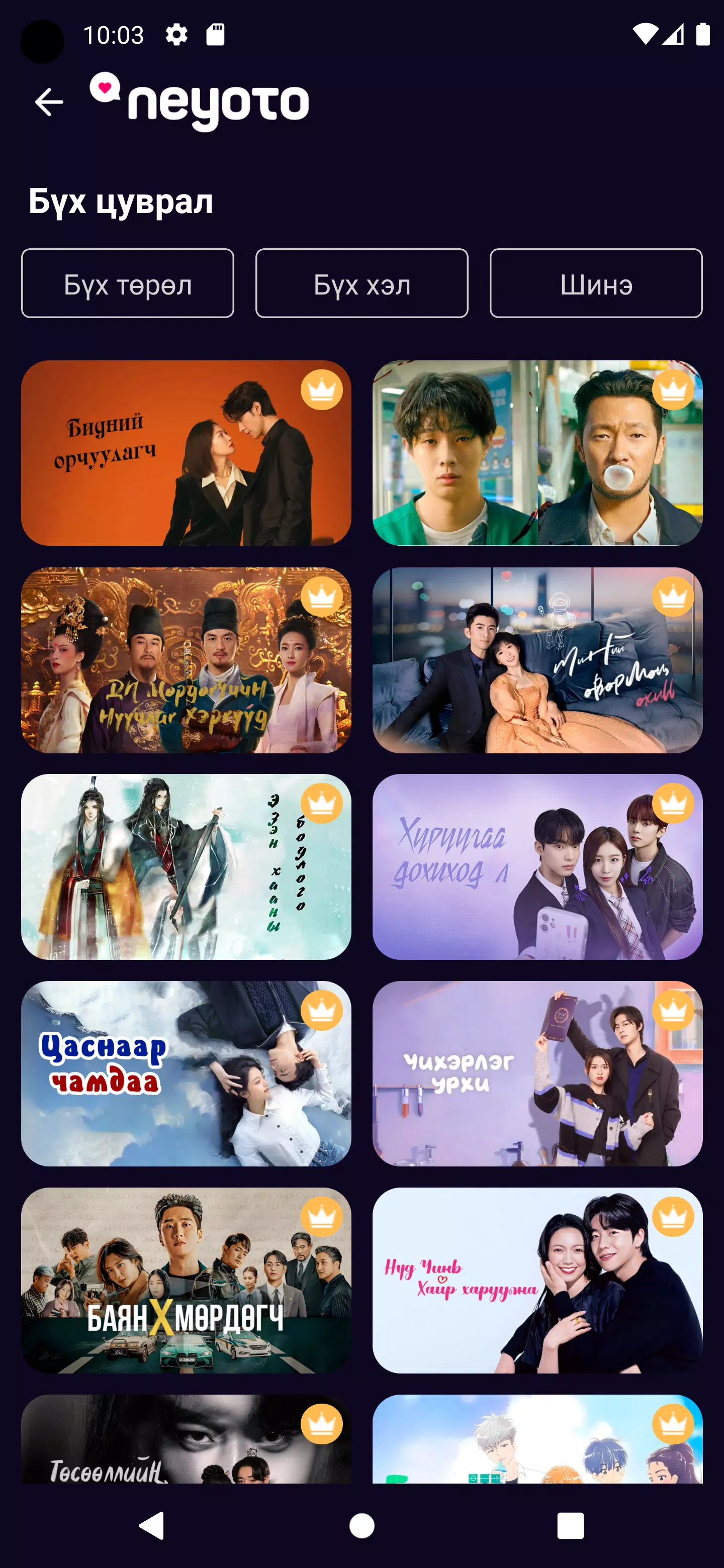The image size is (724, 1568).
Task: Open the Баян X Мөрдөгч series
Action: click(x=186, y=1280)
